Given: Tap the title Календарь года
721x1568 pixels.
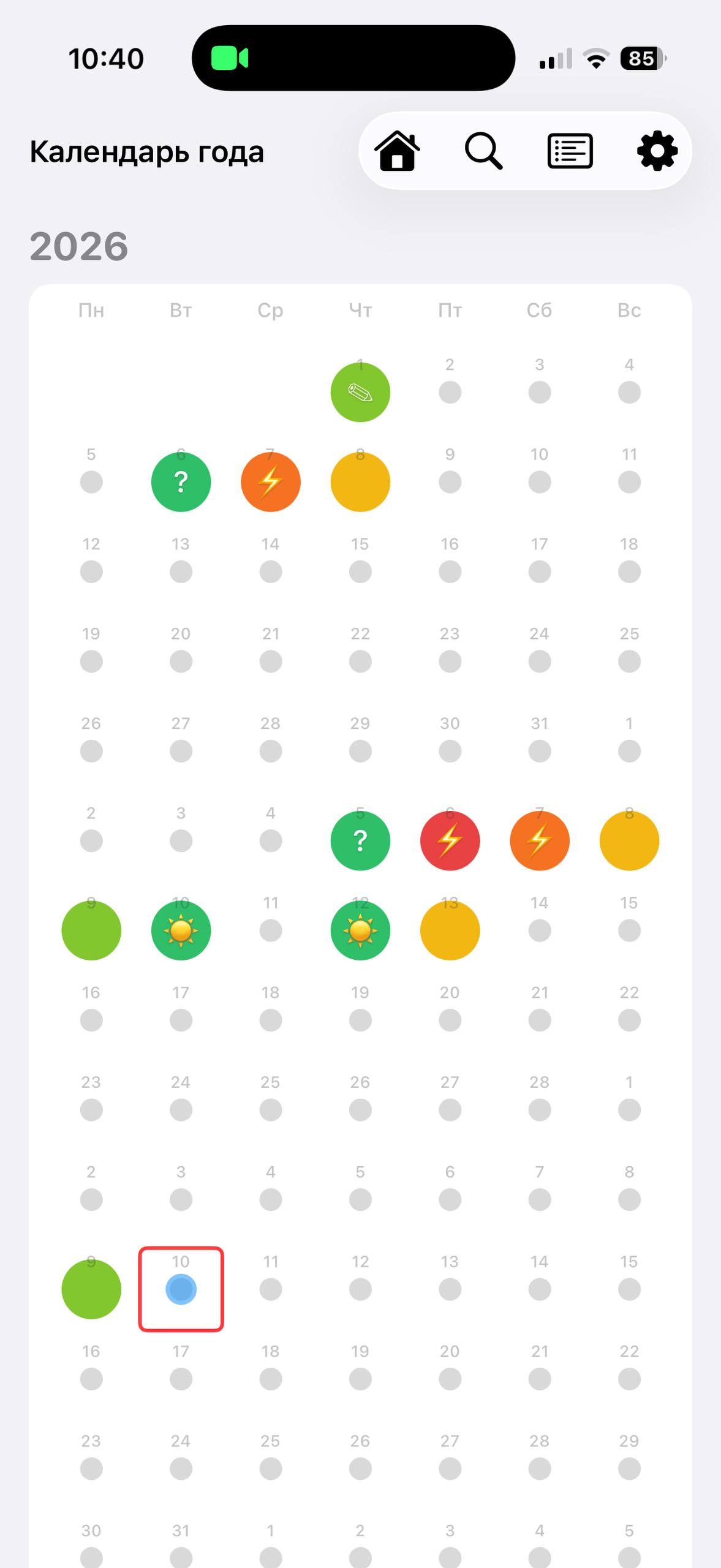Looking at the screenshot, I should pyautogui.click(x=146, y=153).
